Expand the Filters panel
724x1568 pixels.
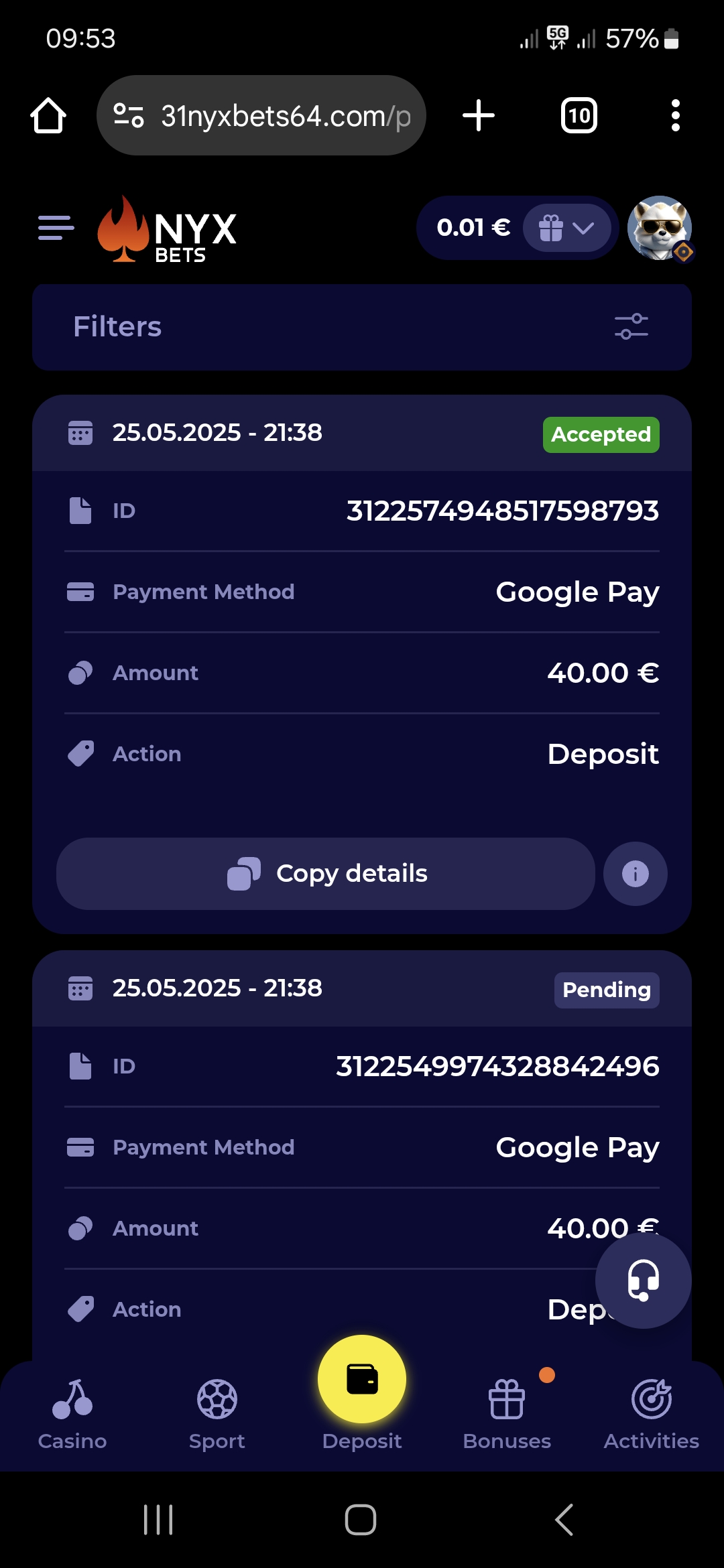point(362,327)
